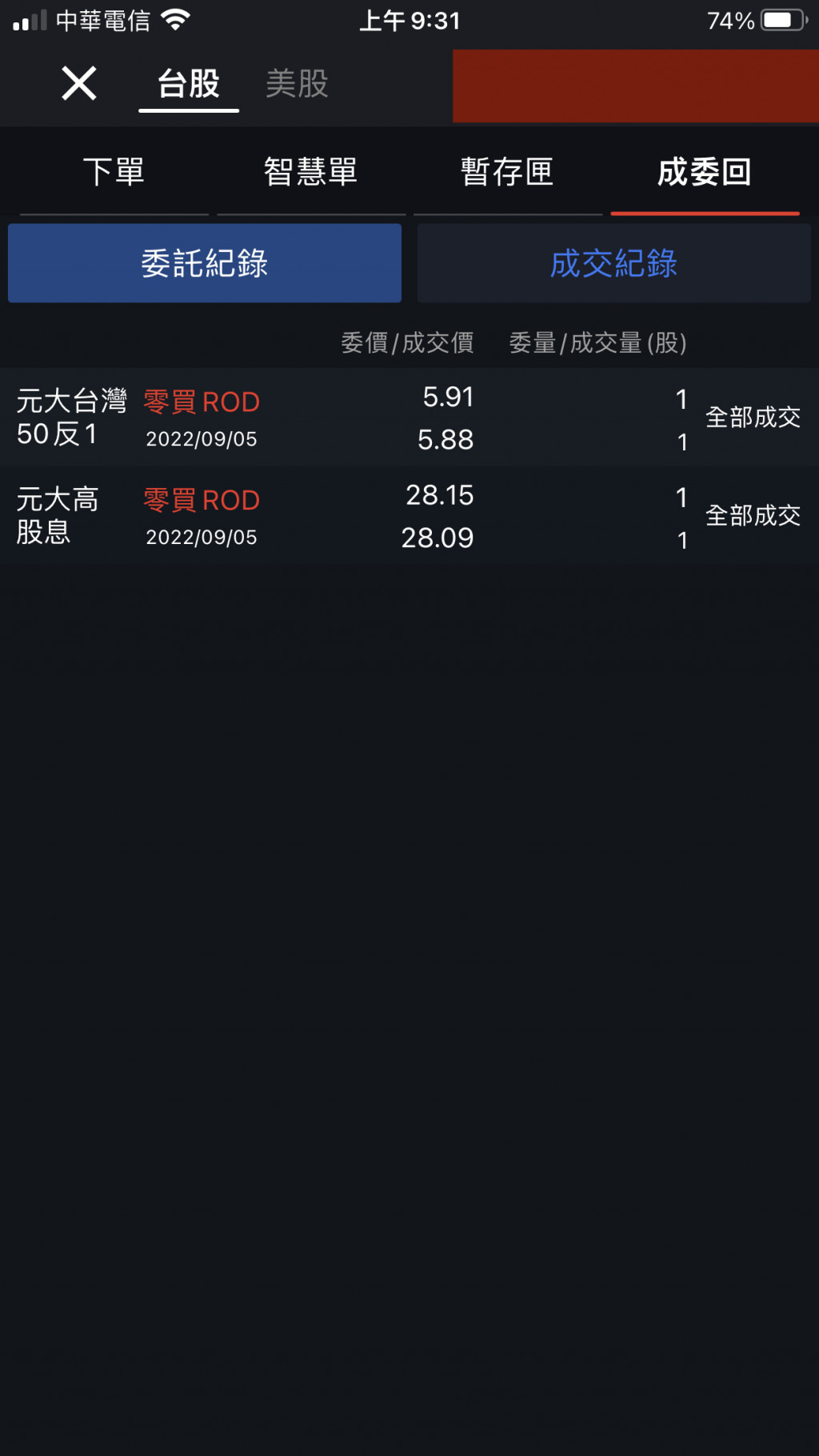This screenshot has height=1456, width=819.
Task: Switch to the 美股 market tab
Action: 297,84
